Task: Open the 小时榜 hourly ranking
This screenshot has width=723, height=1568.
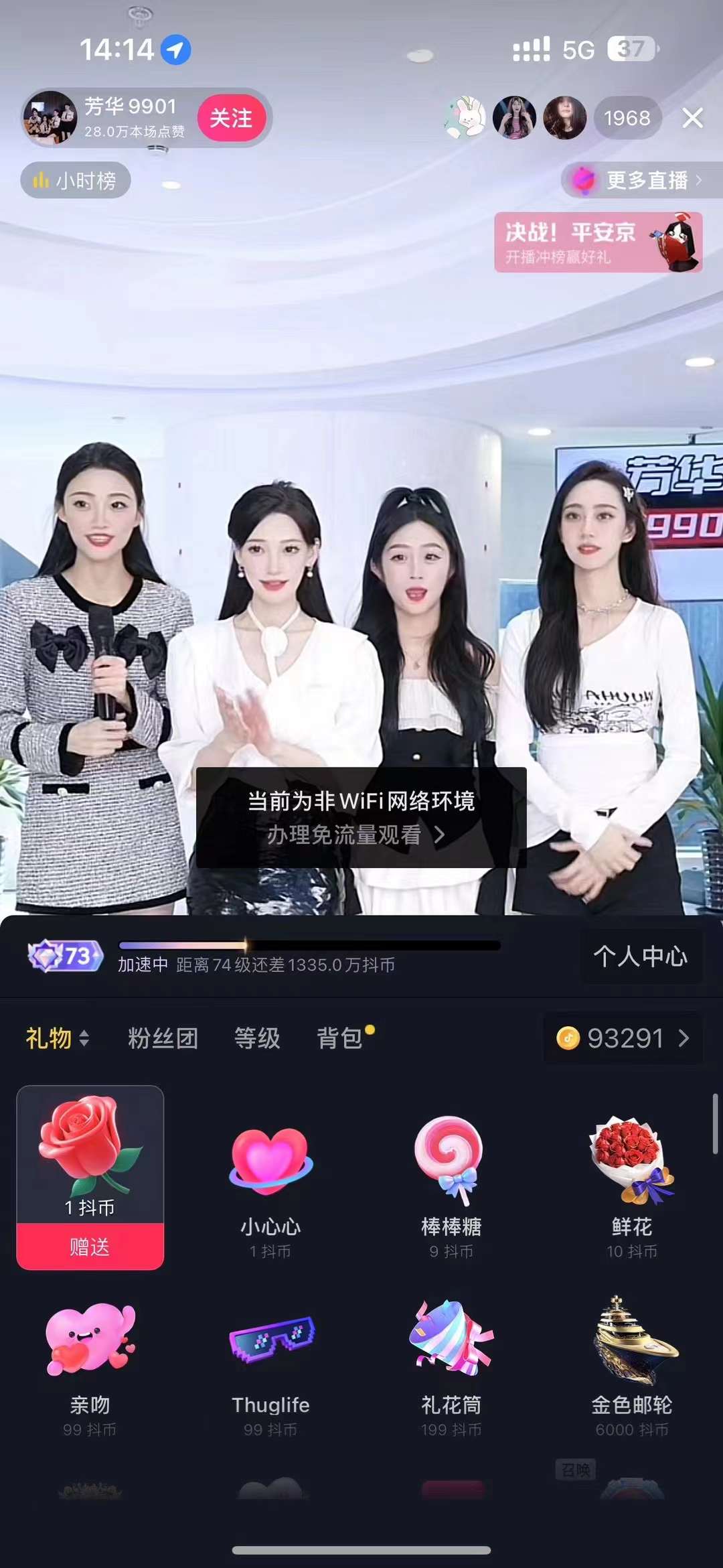Action: [x=76, y=180]
